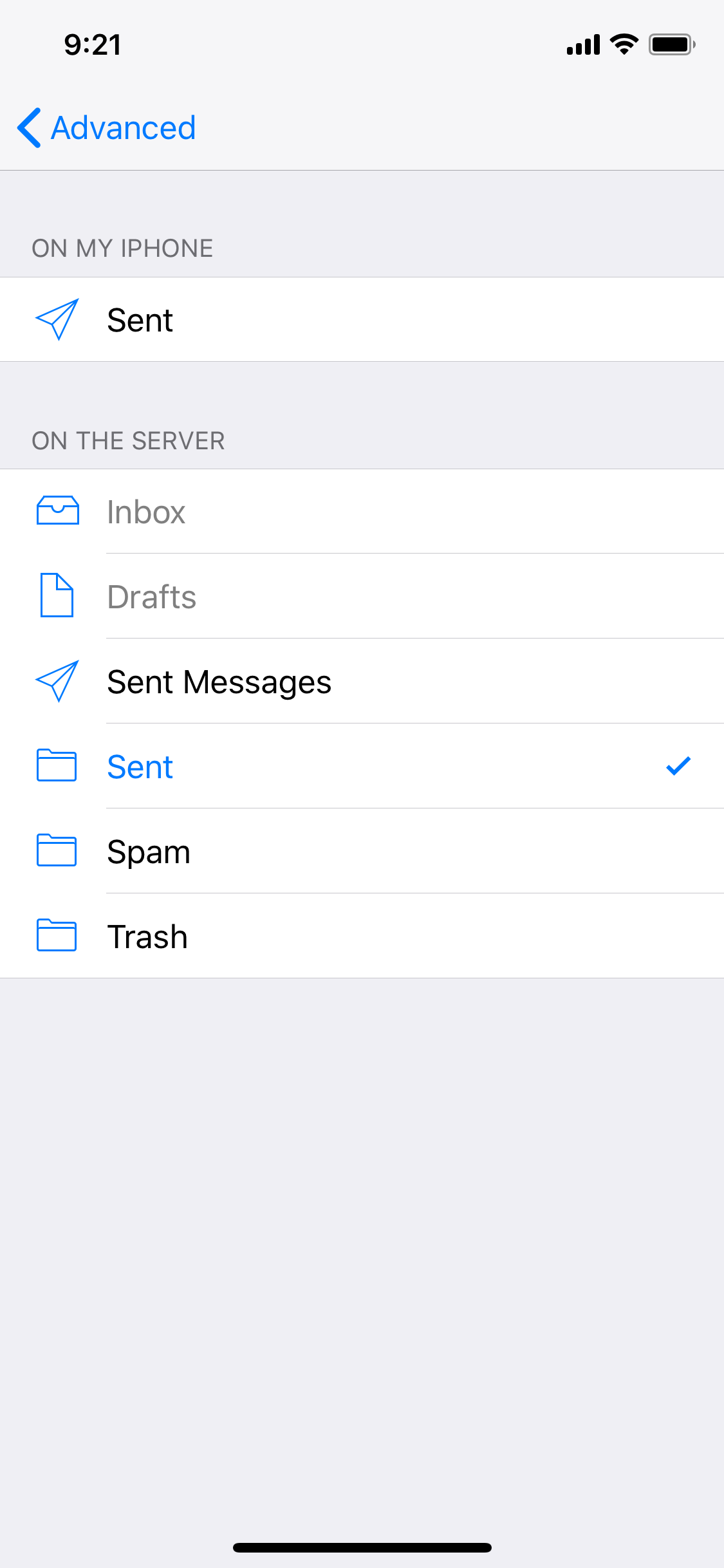Select the checked Sent server folder

(140, 767)
